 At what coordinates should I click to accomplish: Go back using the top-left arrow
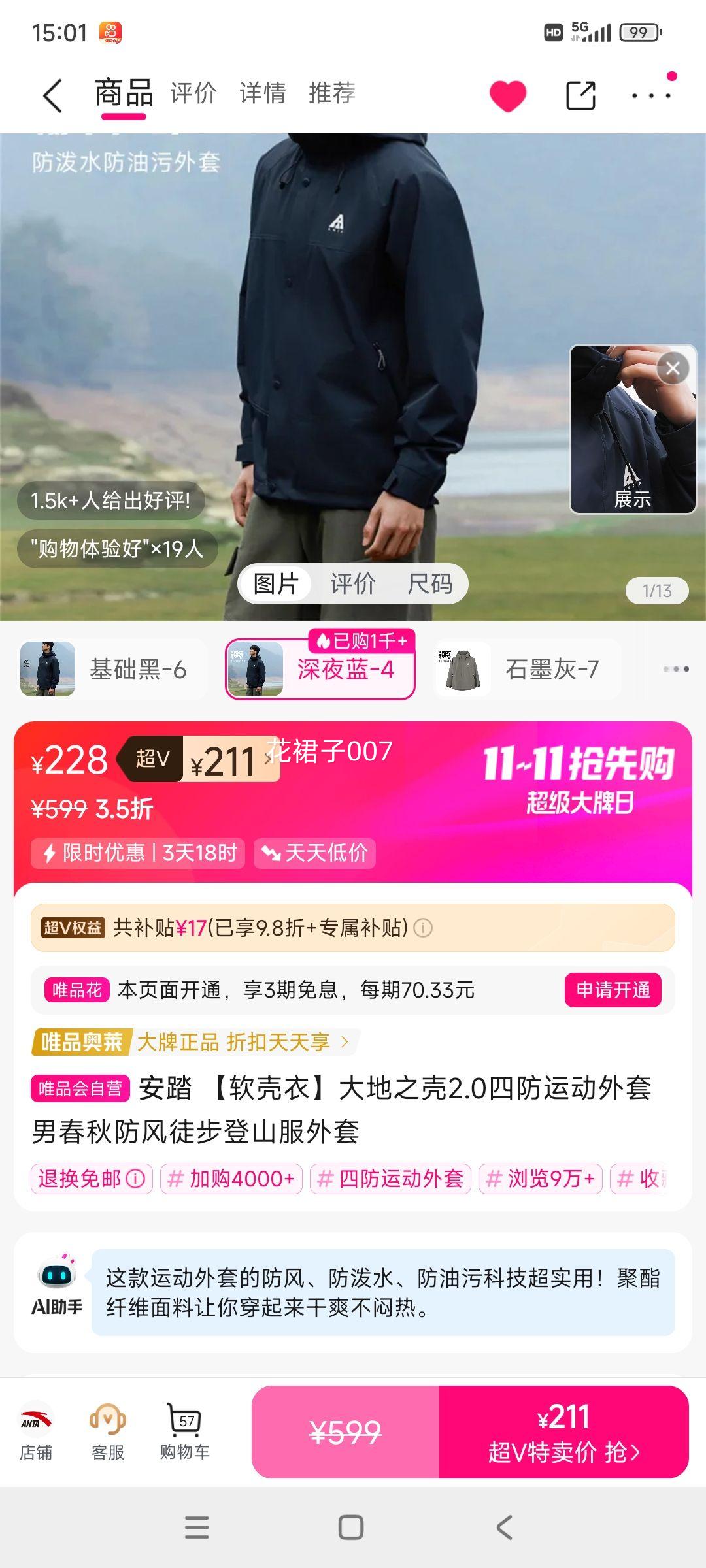coord(52,95)
